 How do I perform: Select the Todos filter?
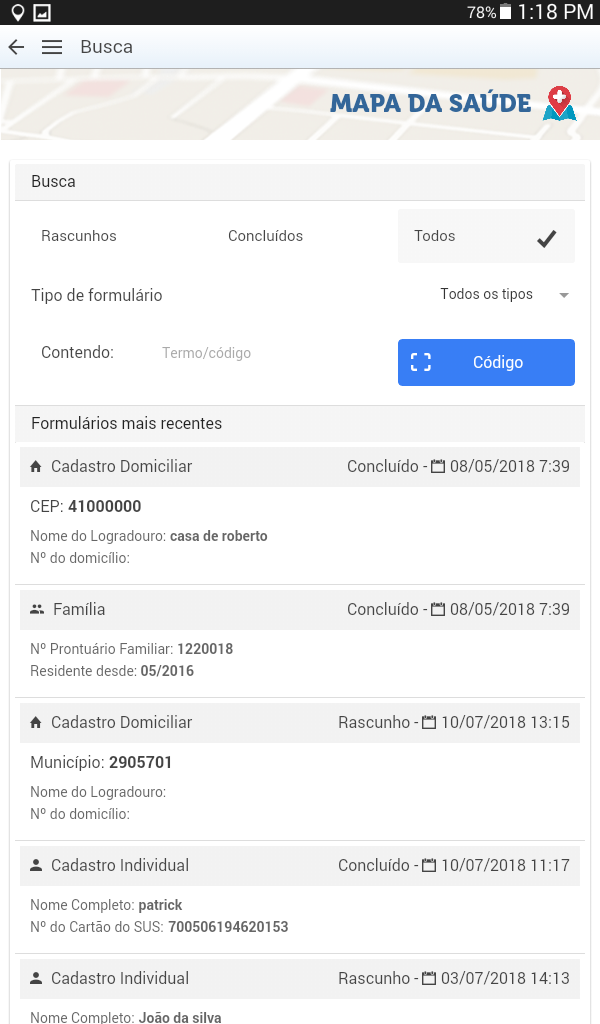point(486,236)
